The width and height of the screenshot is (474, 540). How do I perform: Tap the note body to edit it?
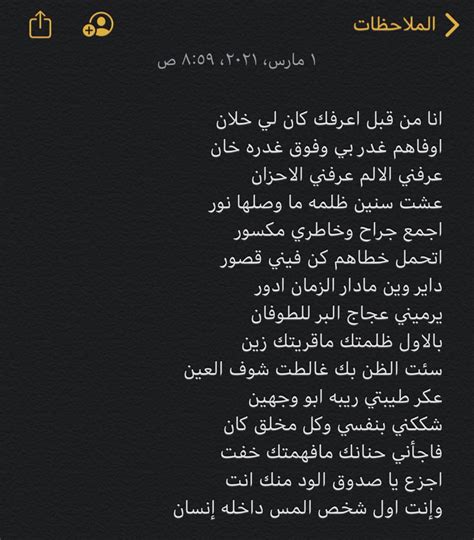point(308,314)
